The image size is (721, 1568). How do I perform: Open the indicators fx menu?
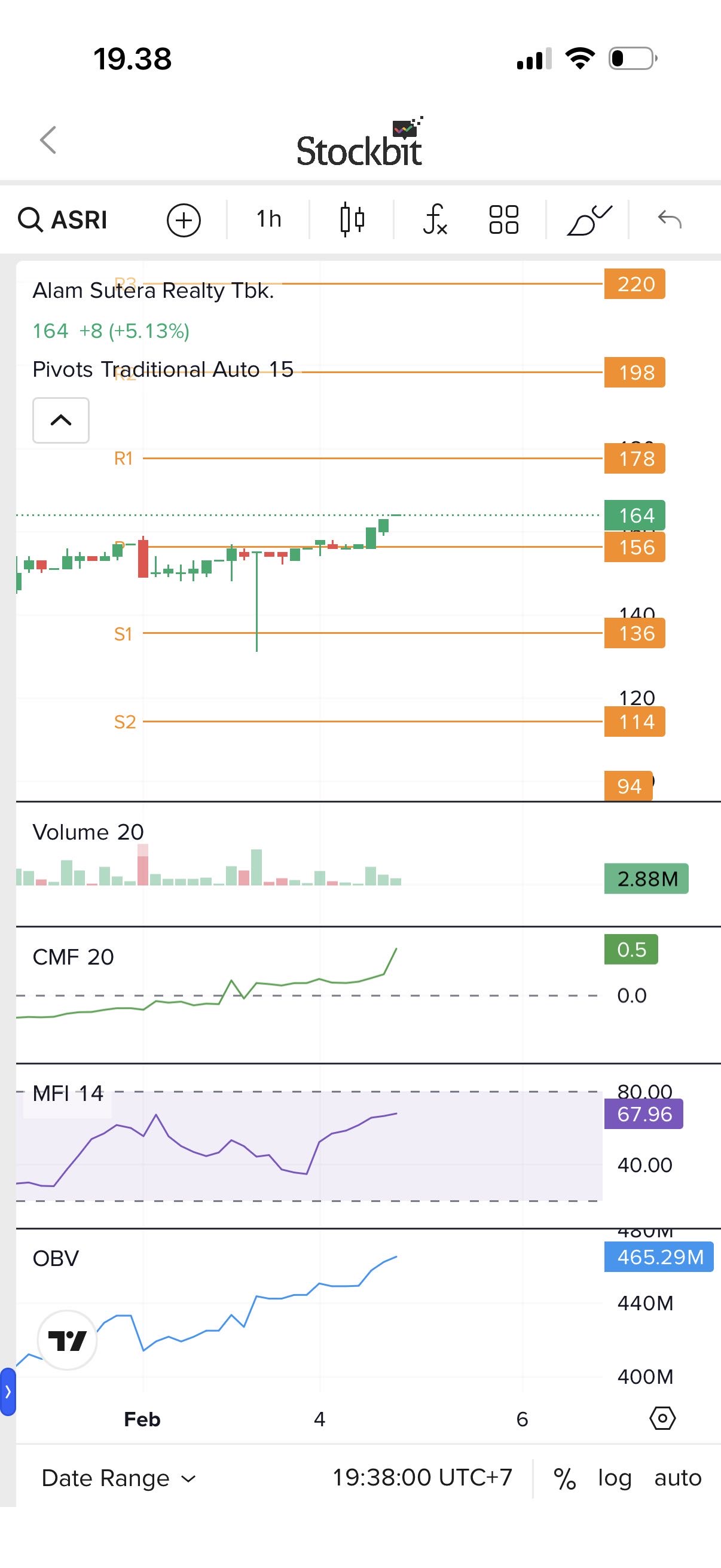click(435, 219)
